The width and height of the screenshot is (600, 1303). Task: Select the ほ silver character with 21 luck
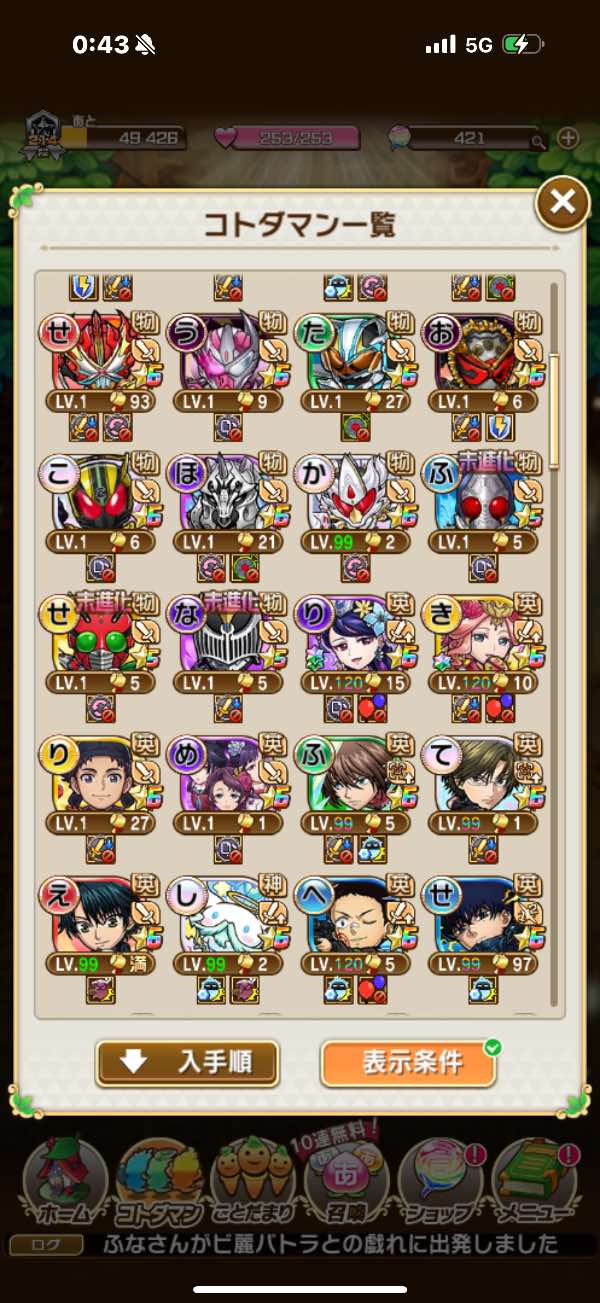(226, 497)
